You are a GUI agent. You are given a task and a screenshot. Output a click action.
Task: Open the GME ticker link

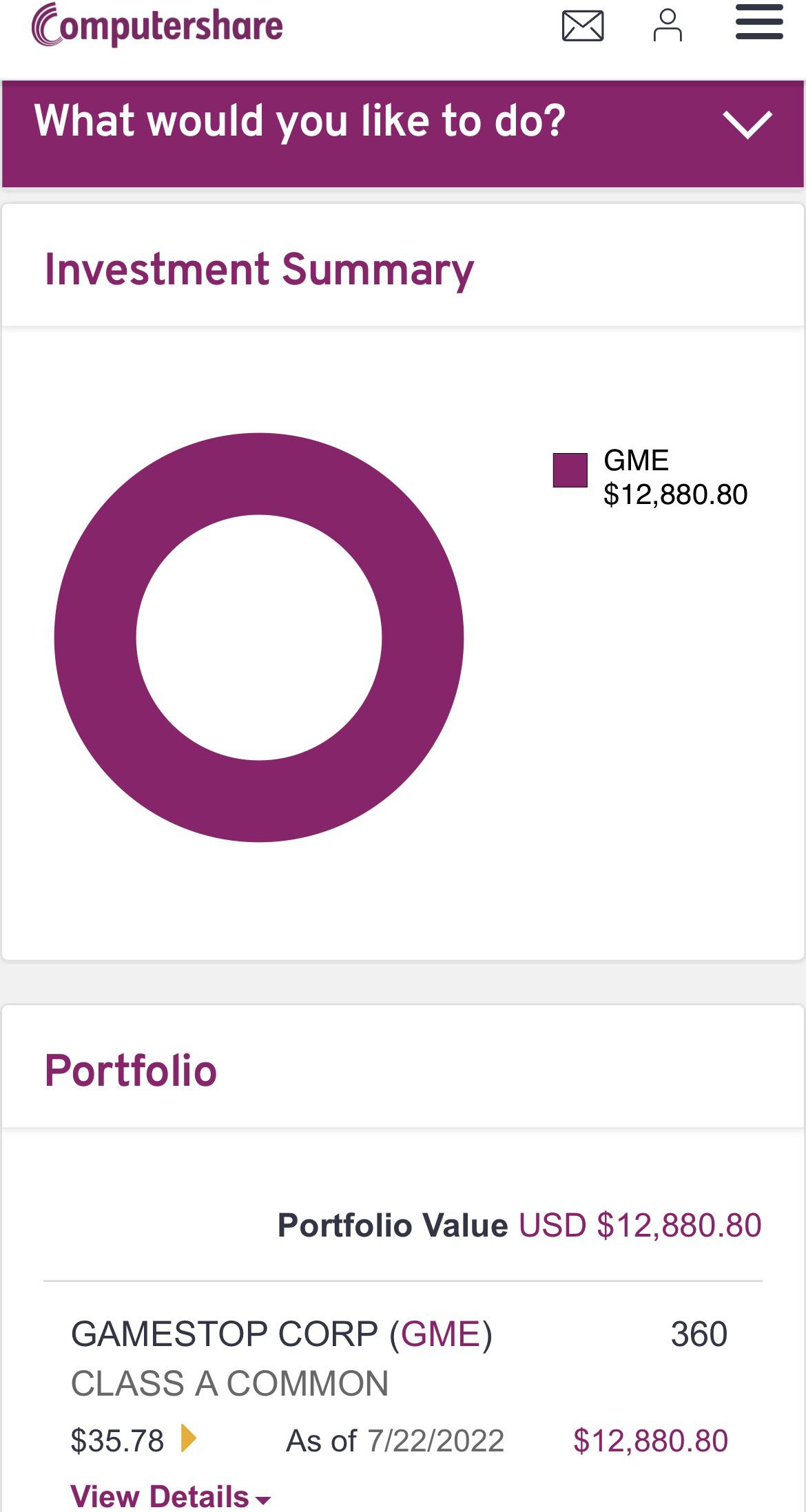(440, 1334)
